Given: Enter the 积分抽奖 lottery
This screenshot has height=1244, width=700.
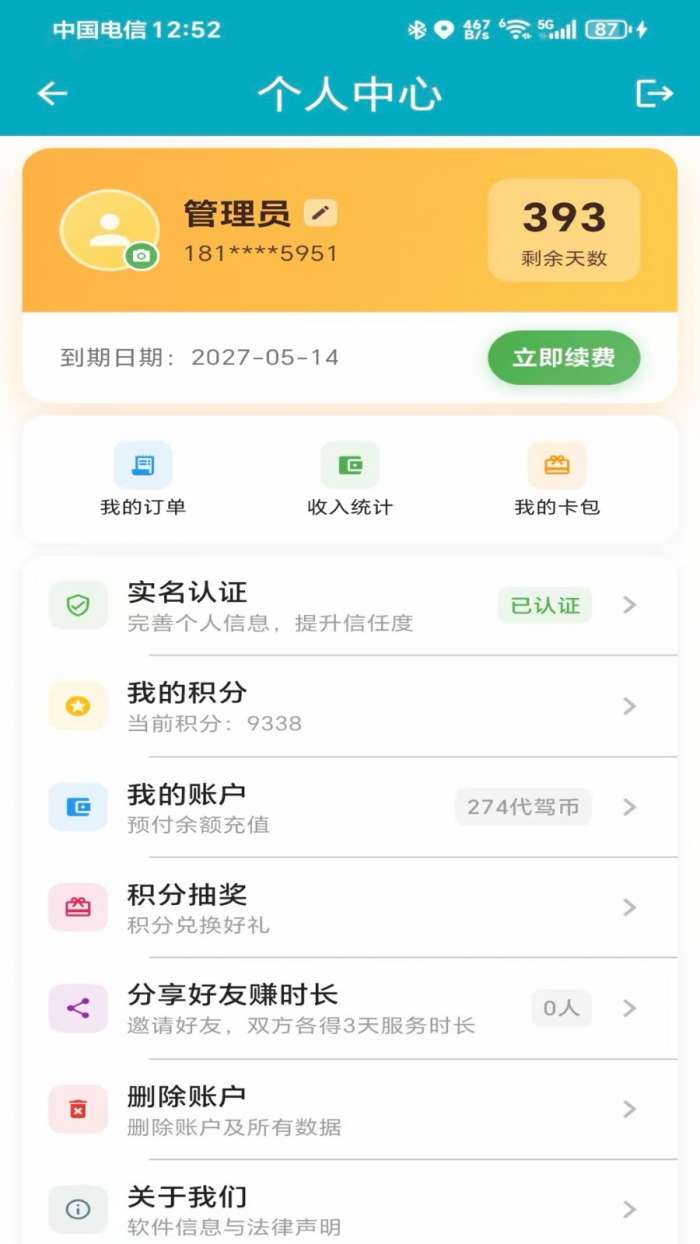Looking at the screenshot, I should (350, 907).
